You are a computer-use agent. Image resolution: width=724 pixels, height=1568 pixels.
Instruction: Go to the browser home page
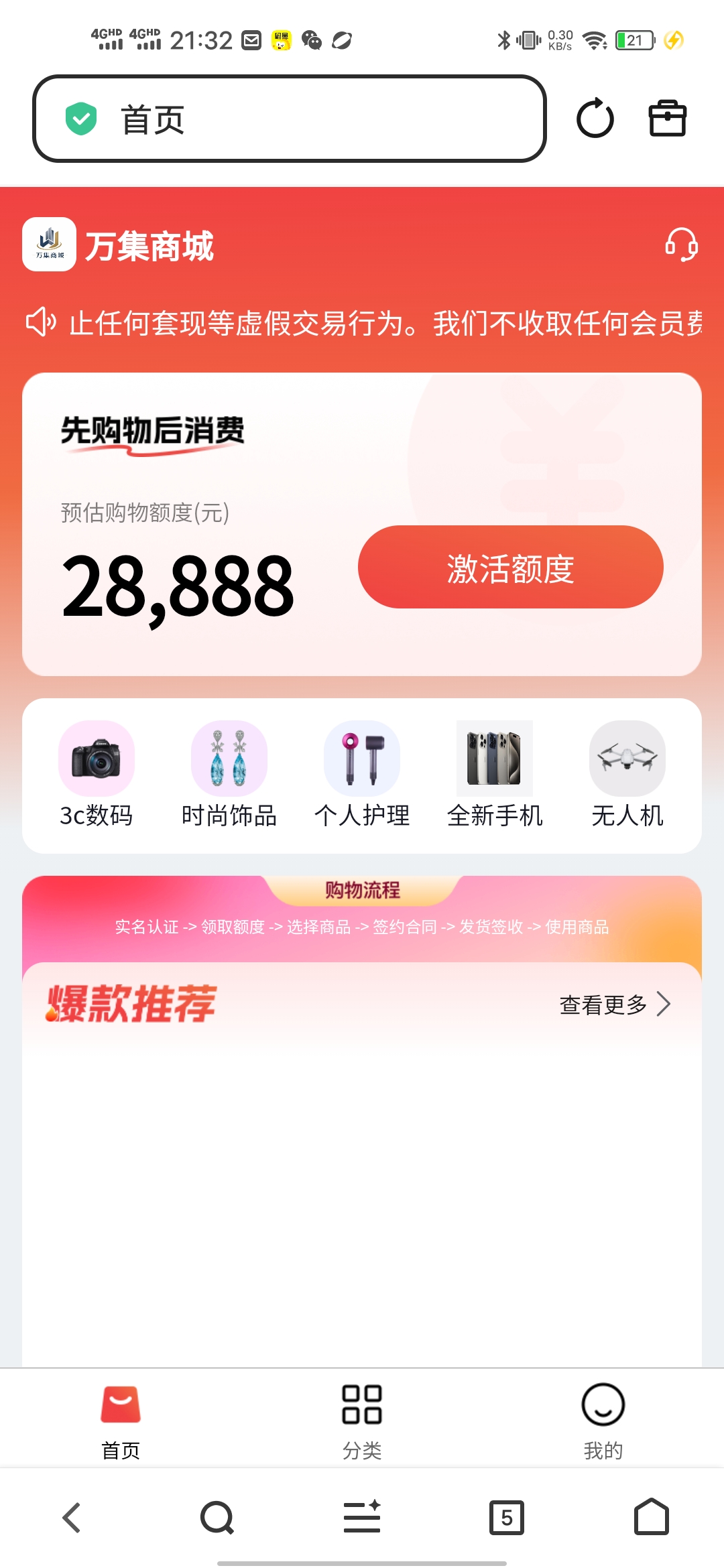(652, 1516)
